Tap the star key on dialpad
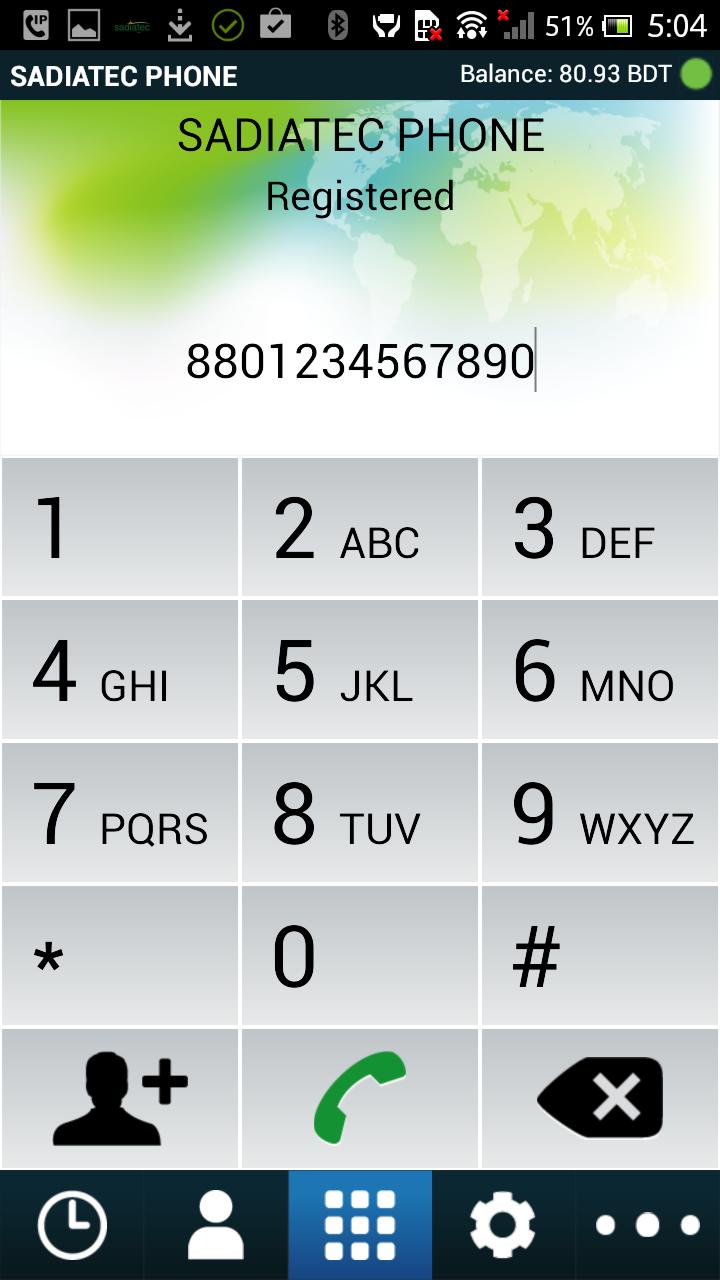The width and height of the screenshot is (720, 1280). coord(120,955)
